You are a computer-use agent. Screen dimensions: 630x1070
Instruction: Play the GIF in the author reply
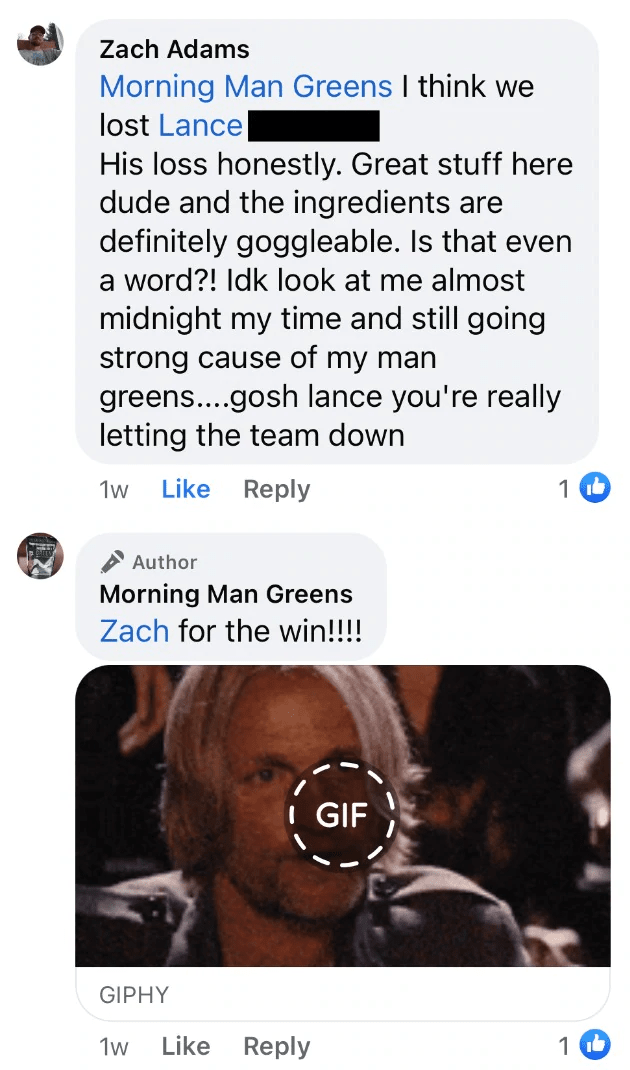tap(343, 815)
